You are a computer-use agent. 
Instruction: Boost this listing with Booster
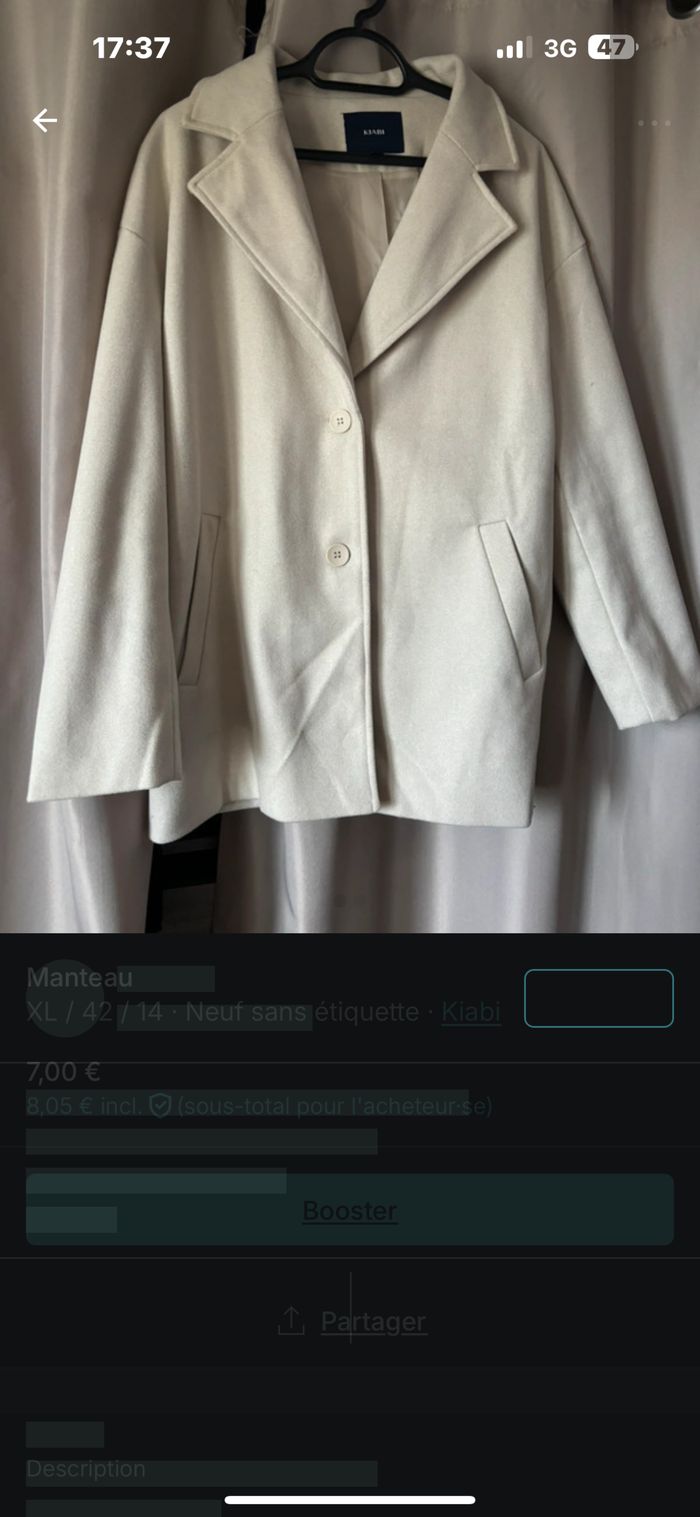click(x=350, y=1210)
